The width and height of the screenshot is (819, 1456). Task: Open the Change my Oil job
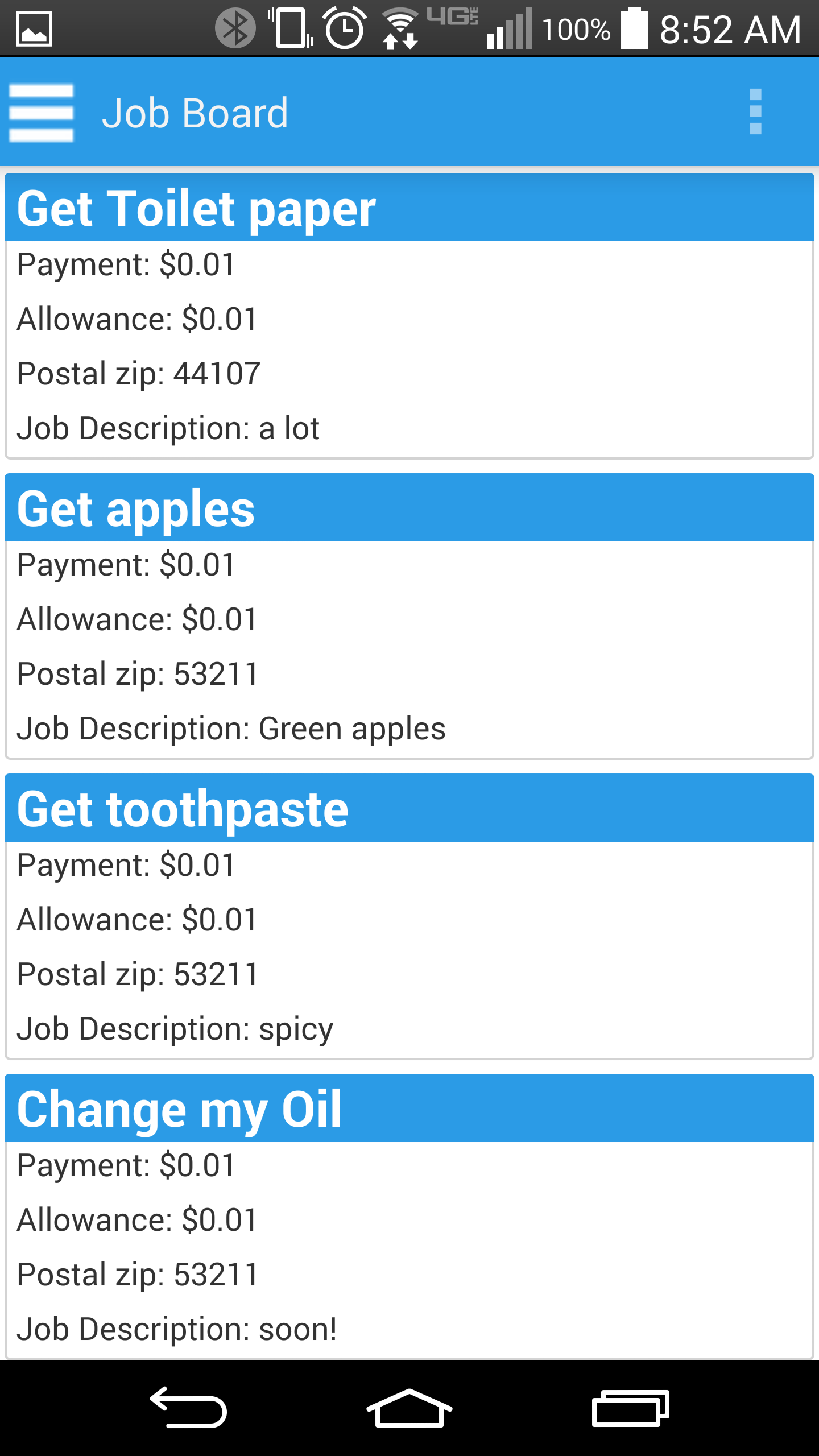pos(409,1217)
